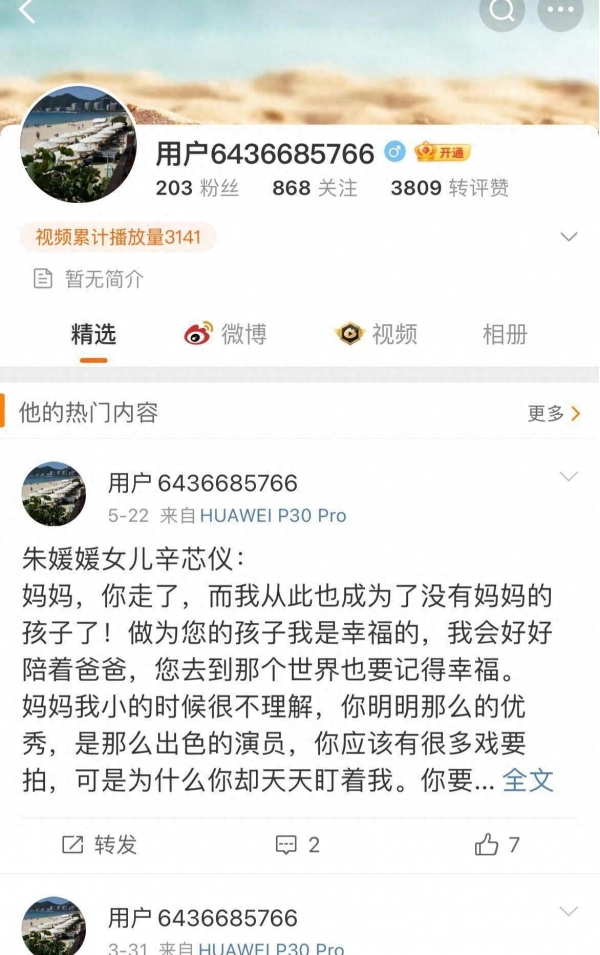
Task: Tap 全文 to read the full post
Action: pos(527,780)
